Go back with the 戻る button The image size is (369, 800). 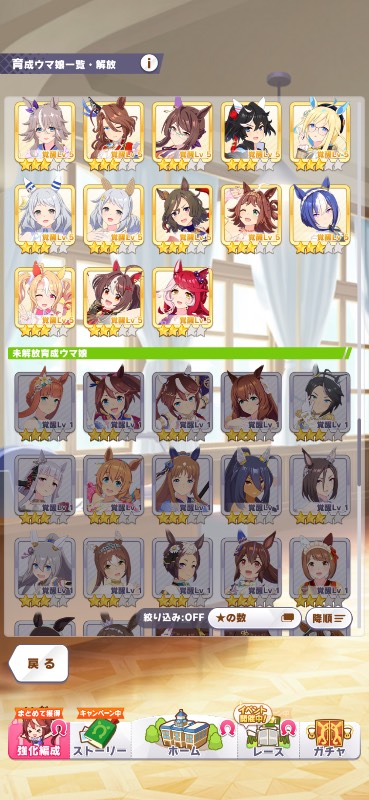pyautogui.click(x=39, y=663)
